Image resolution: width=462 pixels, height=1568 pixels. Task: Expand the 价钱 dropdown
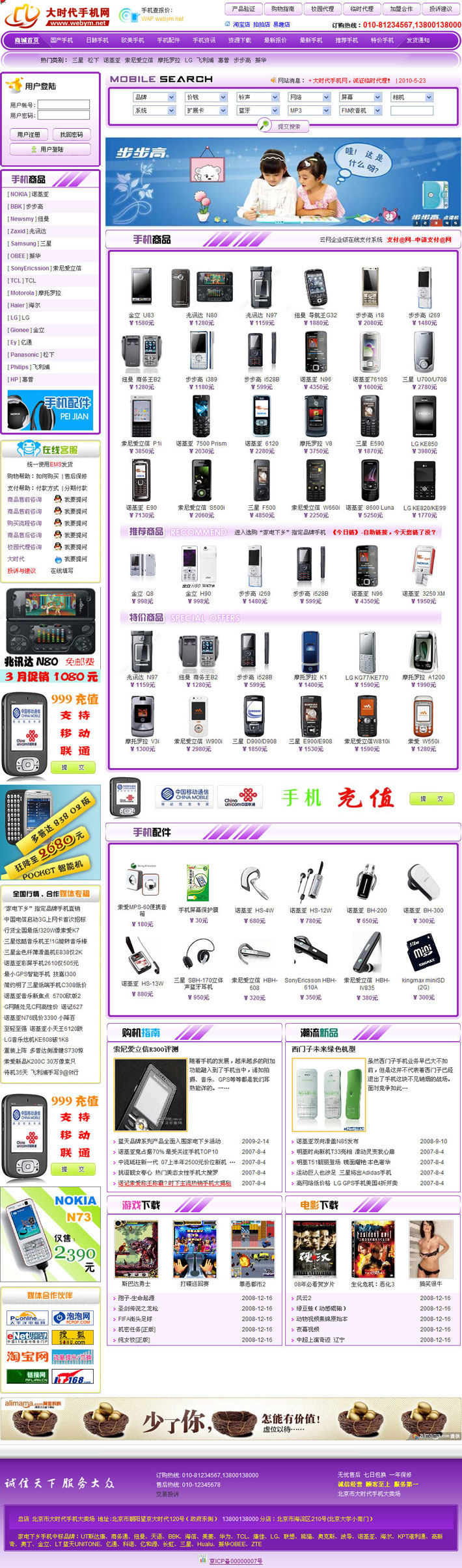(206, 97)
